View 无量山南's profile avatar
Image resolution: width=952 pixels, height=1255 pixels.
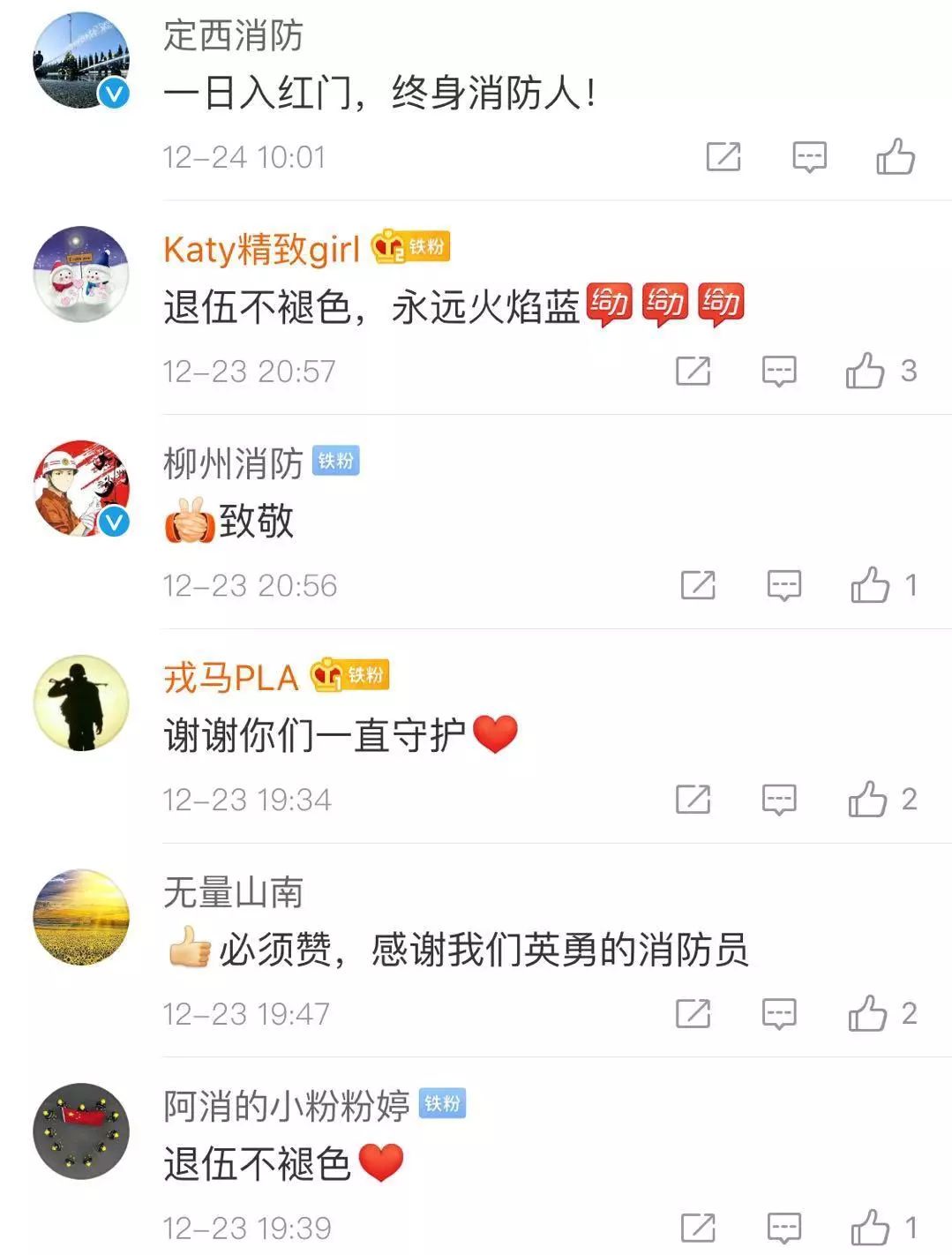(x=81, y=917)
